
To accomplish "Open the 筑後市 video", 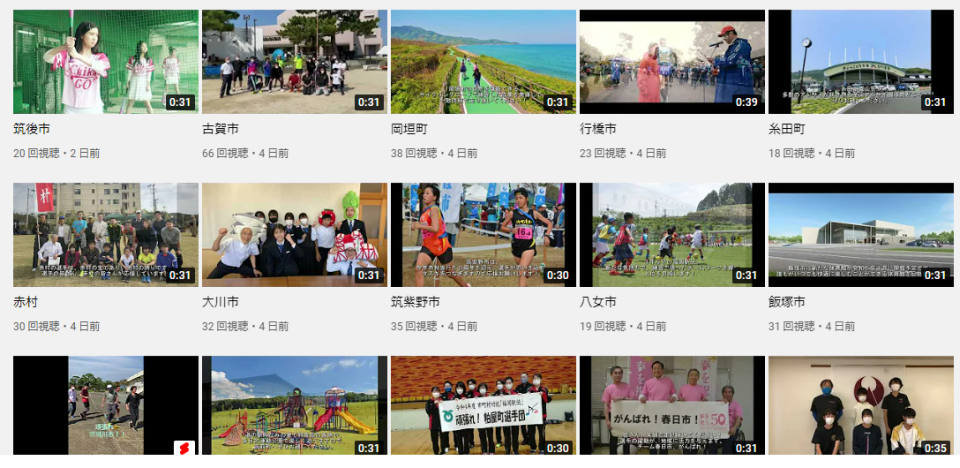I will pos(105,62).
